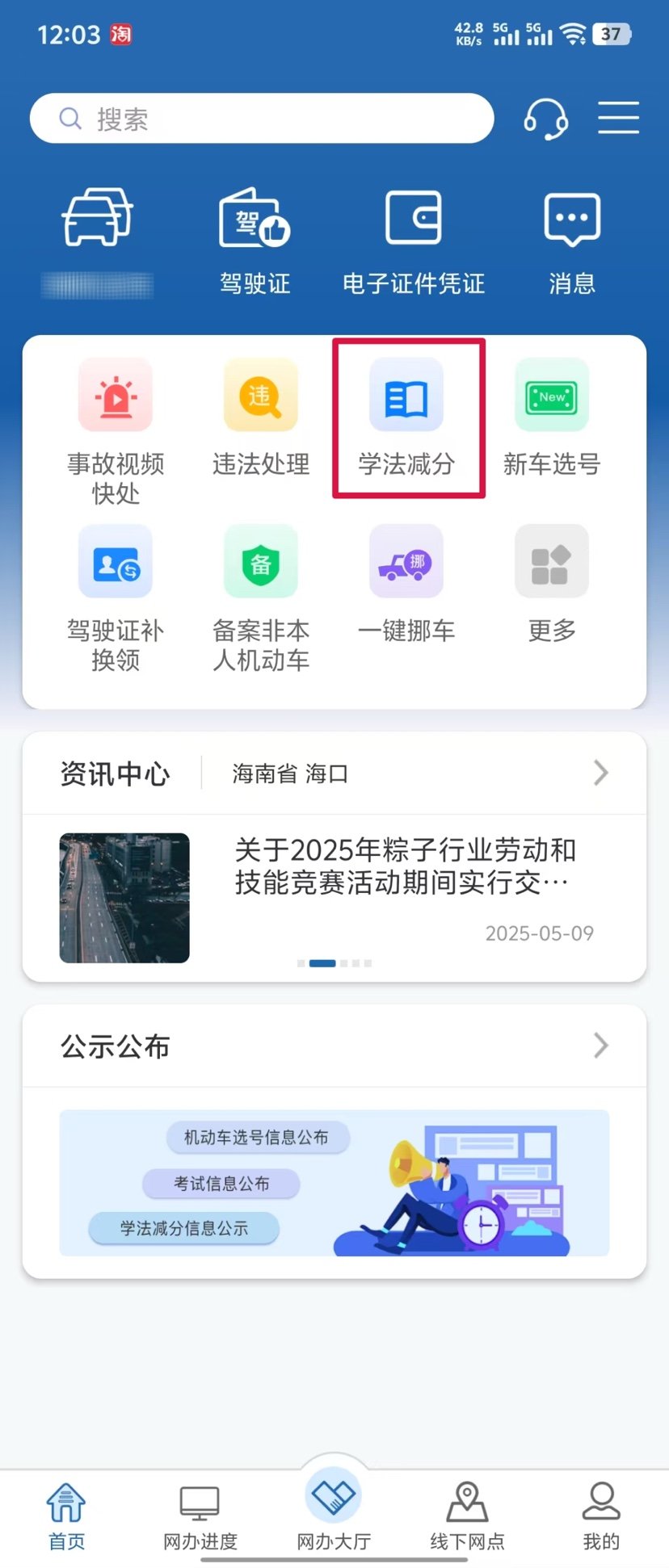Viewport: 669px width, 1568px height.
Task: Expand 资讯中心 with the chevron
Action: tap(600, 773)
